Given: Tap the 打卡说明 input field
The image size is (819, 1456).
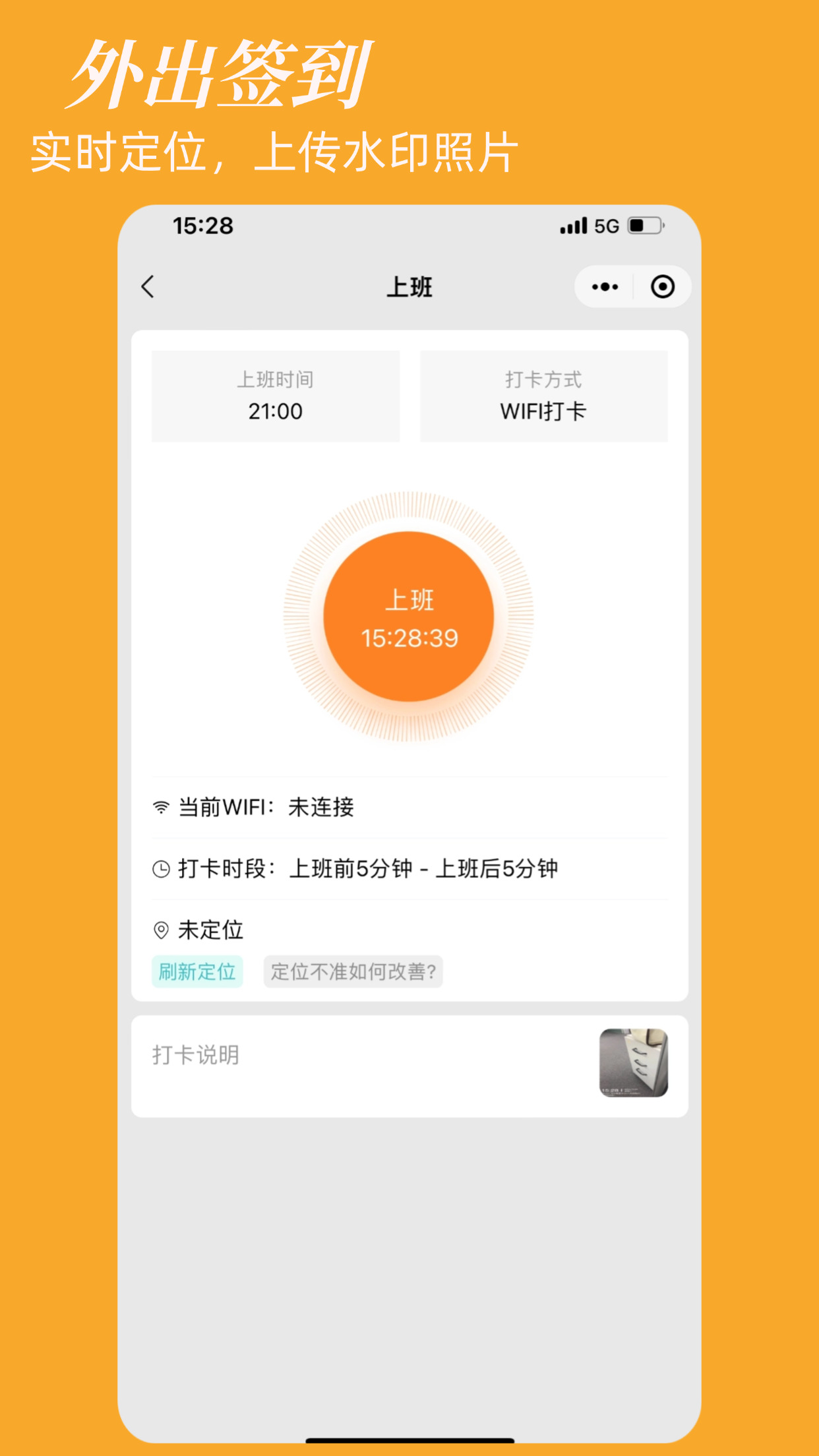Looking at the screenshot, I should point(330,1056).
